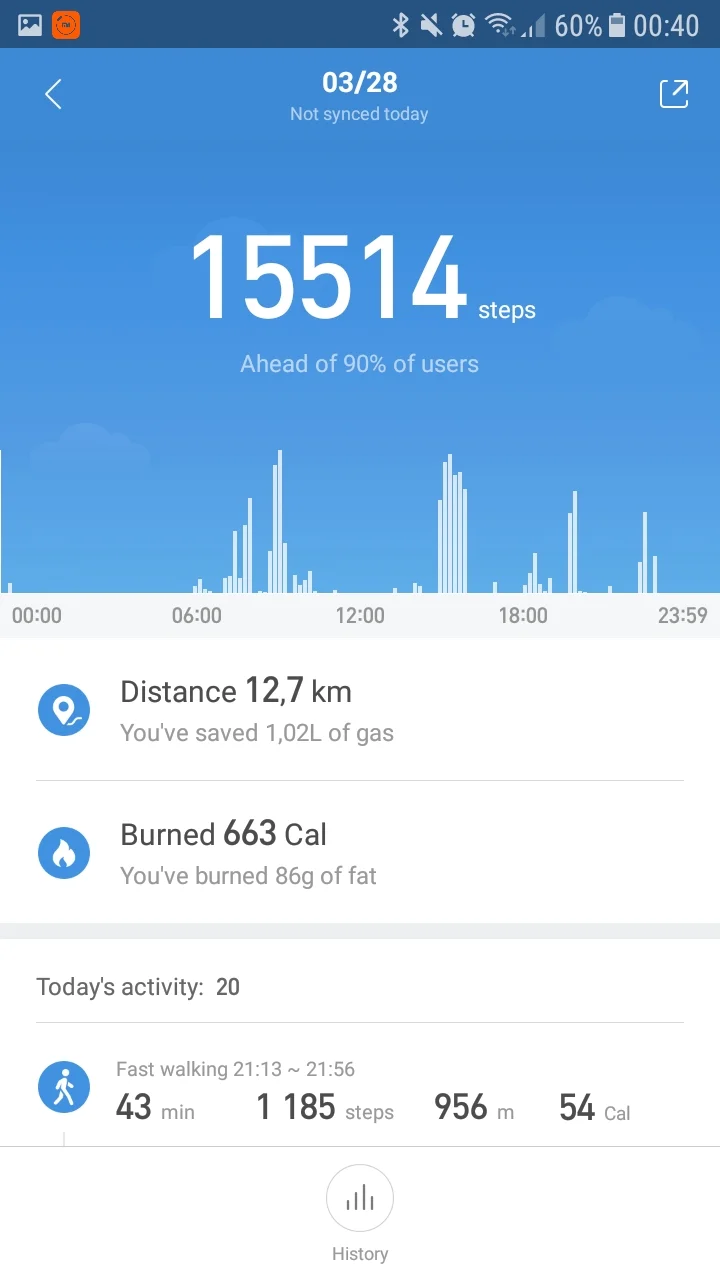Select the blue distance location pin icon
Image resolution: width=720 pixels, height=1280 pixels.
point(64,710)
